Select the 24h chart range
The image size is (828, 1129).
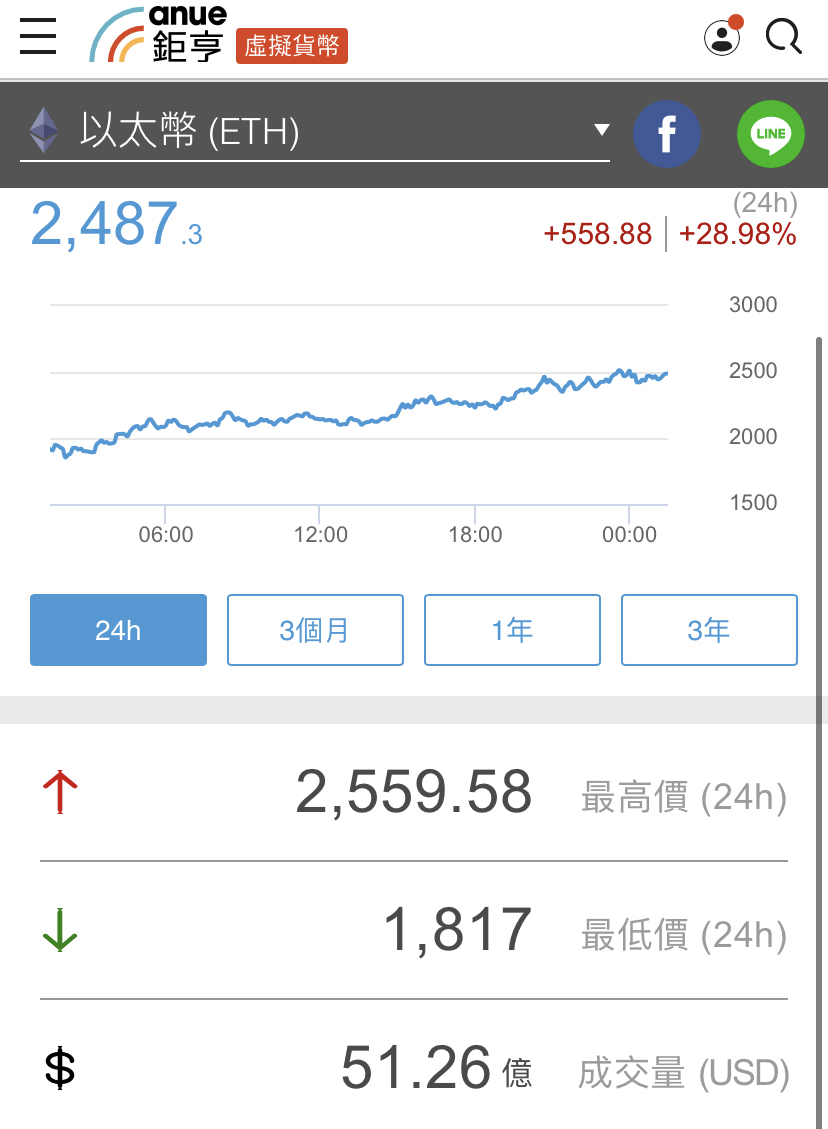pos(118,630)
